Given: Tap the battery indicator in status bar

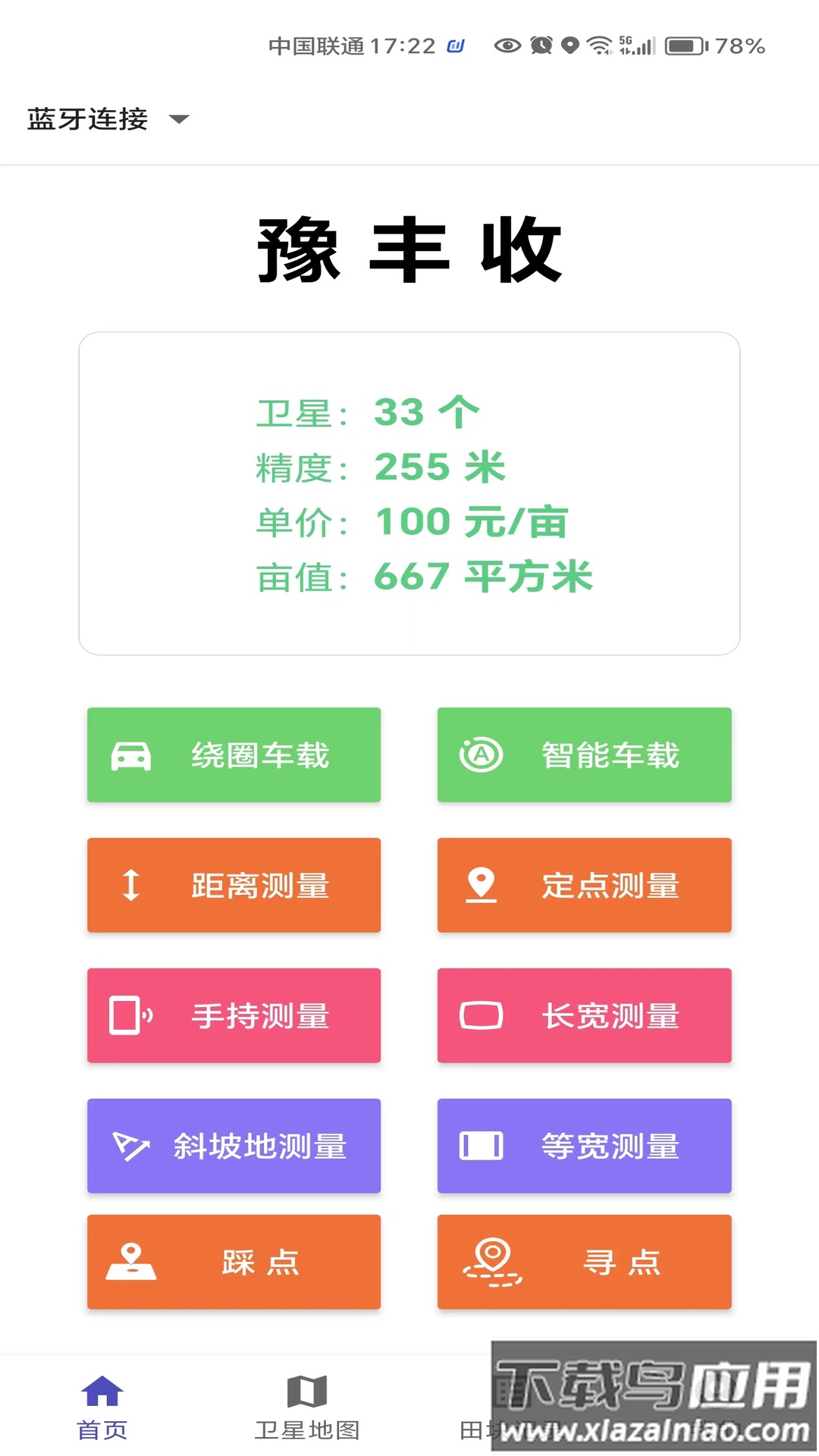Looking at the screenshot, I should click(683, 45).
